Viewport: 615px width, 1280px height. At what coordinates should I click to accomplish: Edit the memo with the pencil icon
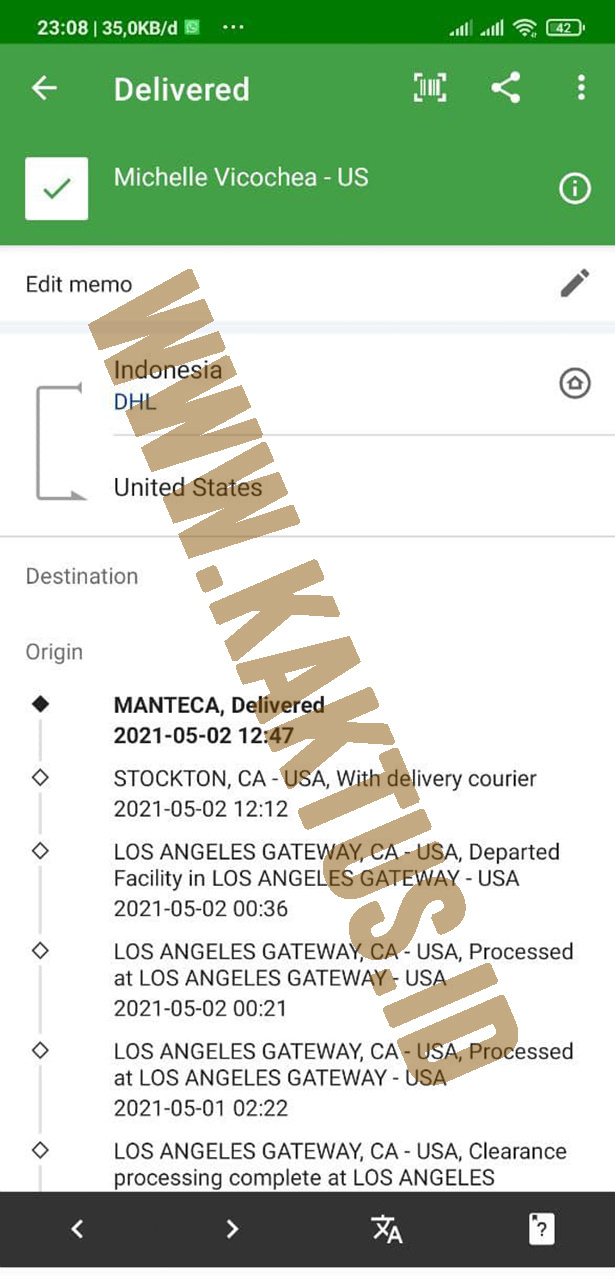(x=575, y=283)
